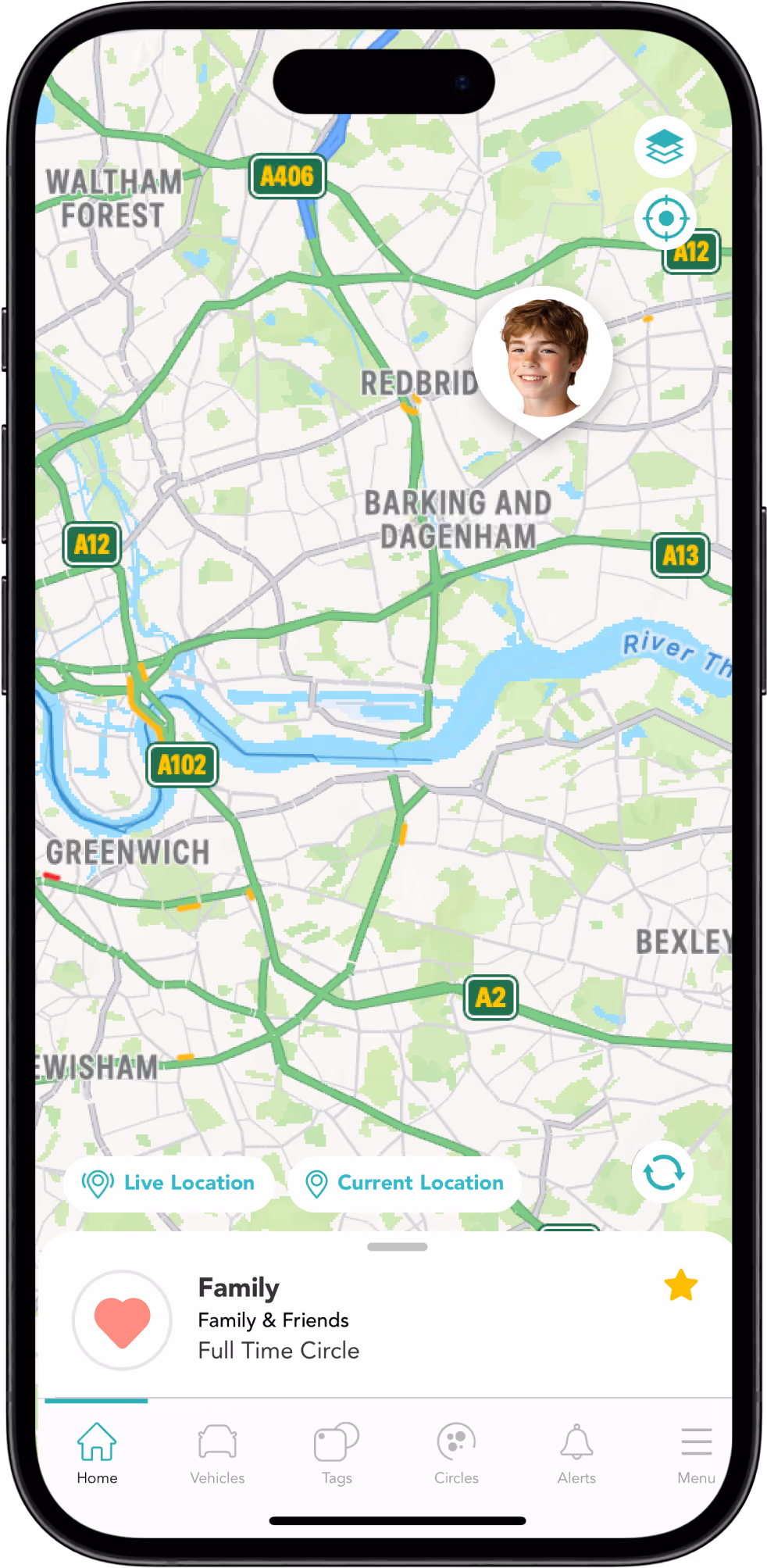Toggle the favorite star for Family
Screen dimensions: 767x1568
point(680,1285)
